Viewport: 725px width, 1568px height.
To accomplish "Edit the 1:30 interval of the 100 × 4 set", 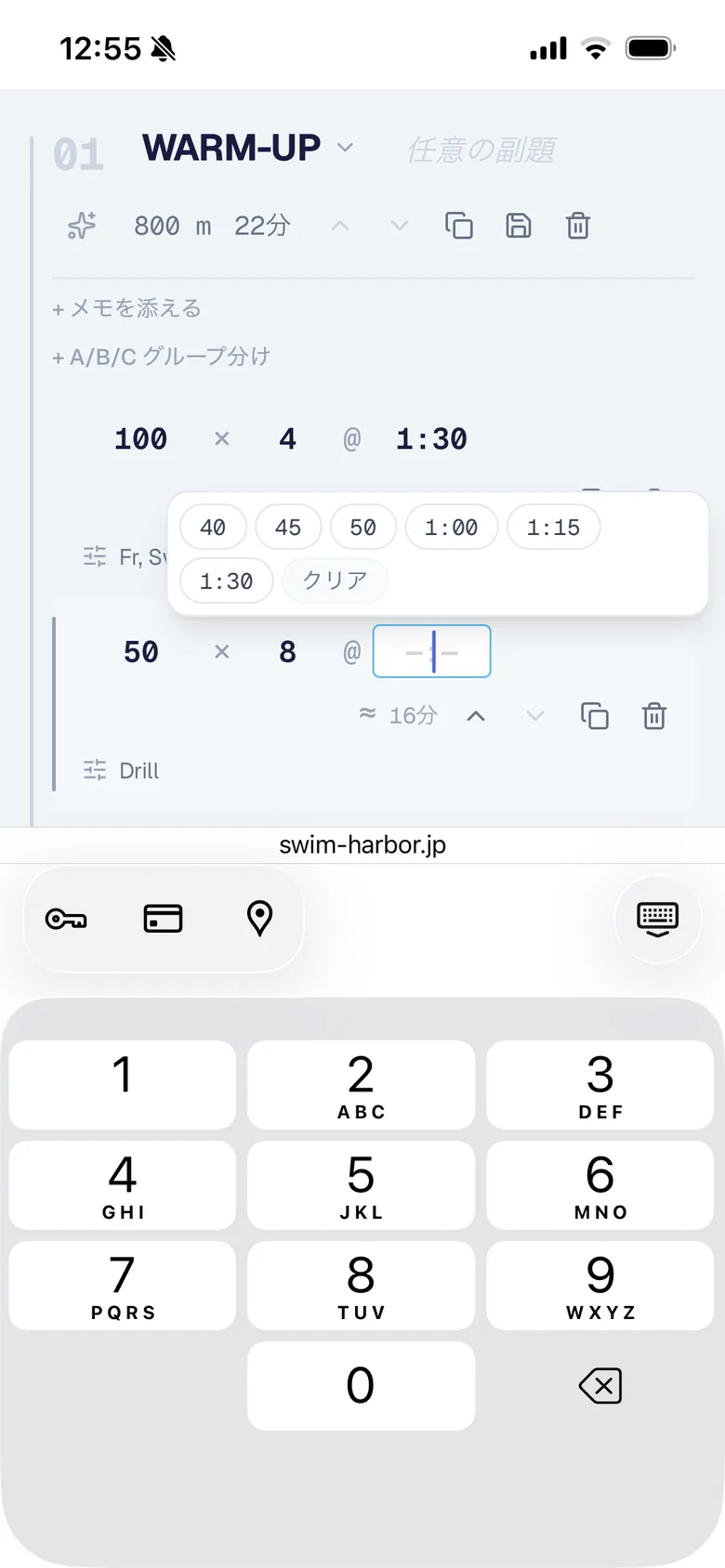I will (x=431, y=438).
